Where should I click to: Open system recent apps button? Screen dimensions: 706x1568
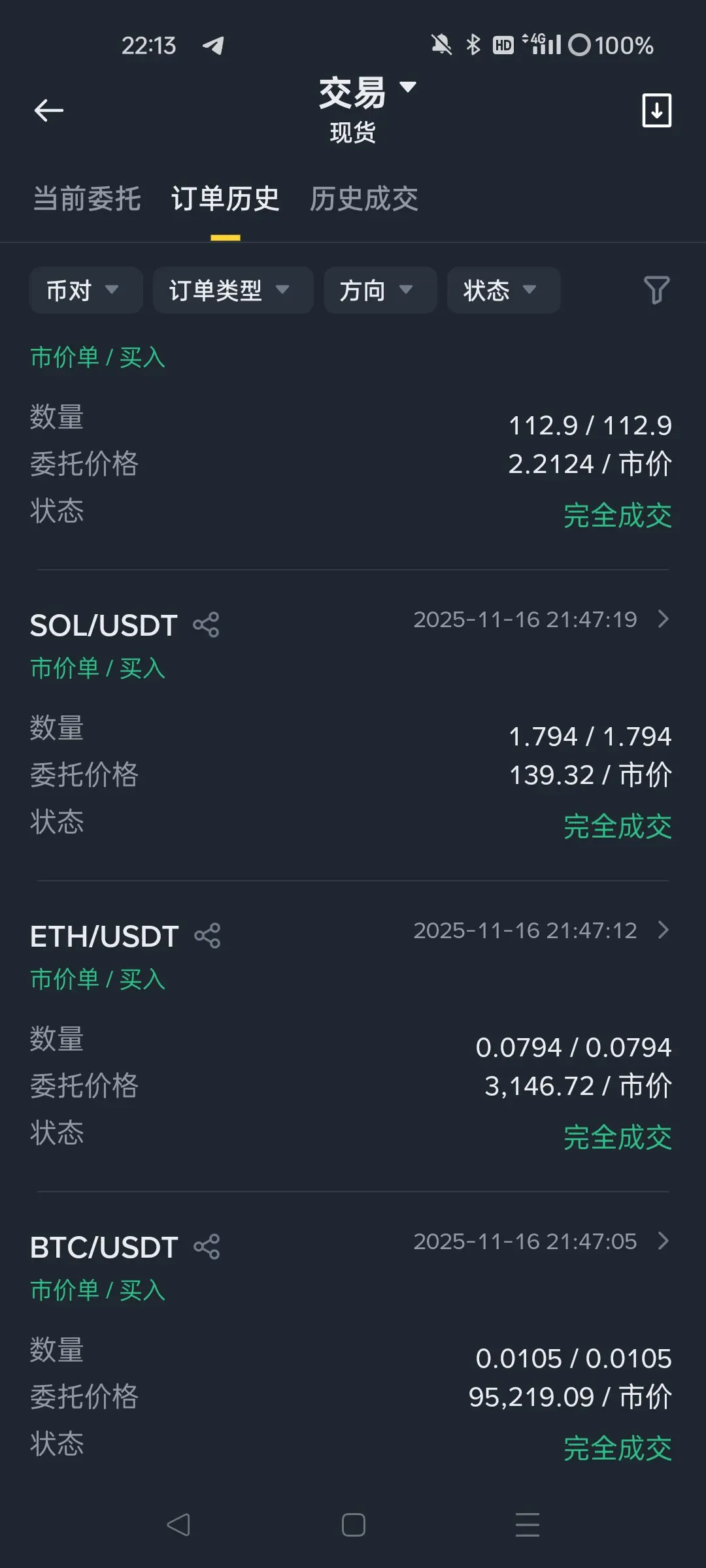coord(528,1525)
